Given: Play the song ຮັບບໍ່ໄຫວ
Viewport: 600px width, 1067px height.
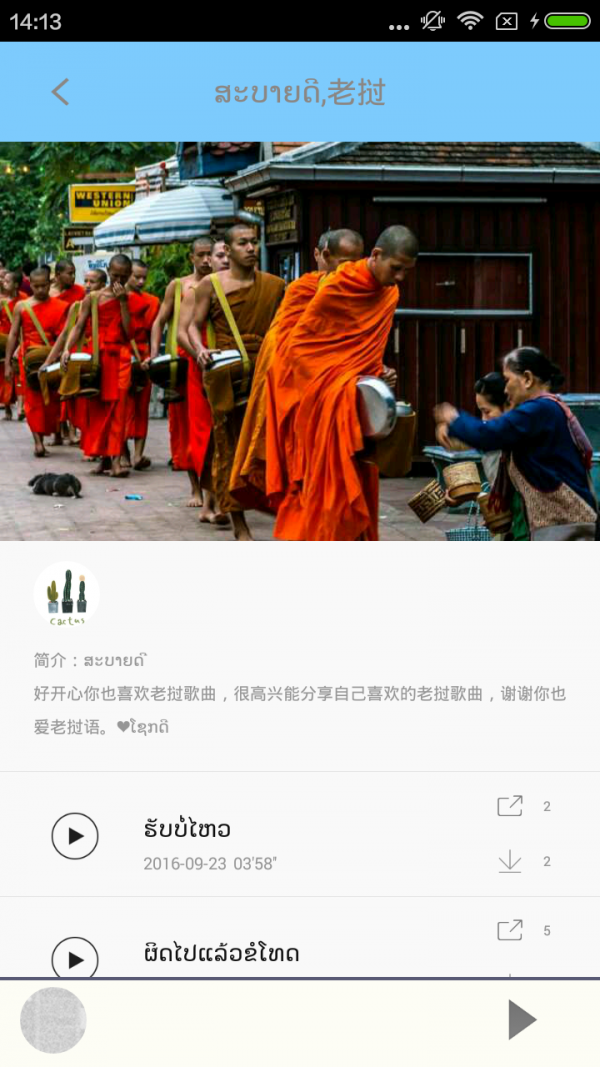Looking at the screenshot, I should pyautogui.click(x=75, y=836).
